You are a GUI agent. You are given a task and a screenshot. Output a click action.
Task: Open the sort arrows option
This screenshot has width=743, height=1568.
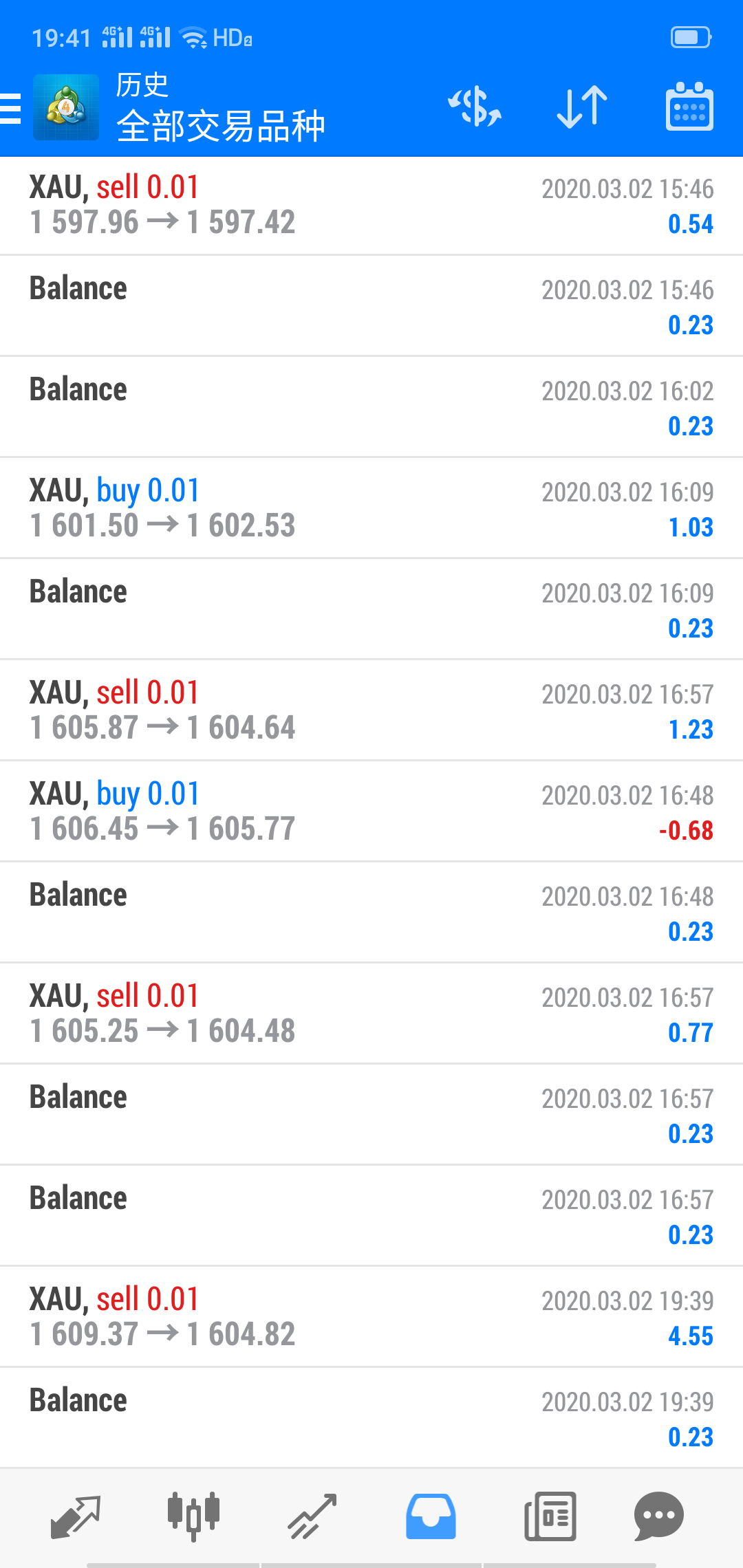point(582,107)
